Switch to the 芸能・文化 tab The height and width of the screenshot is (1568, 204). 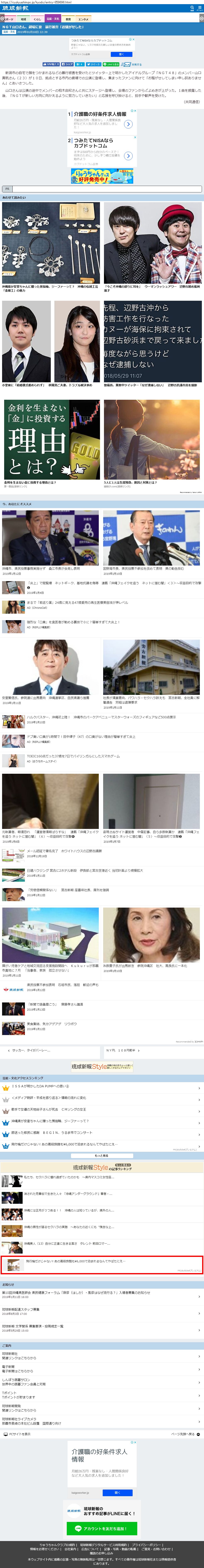point(53,19)
